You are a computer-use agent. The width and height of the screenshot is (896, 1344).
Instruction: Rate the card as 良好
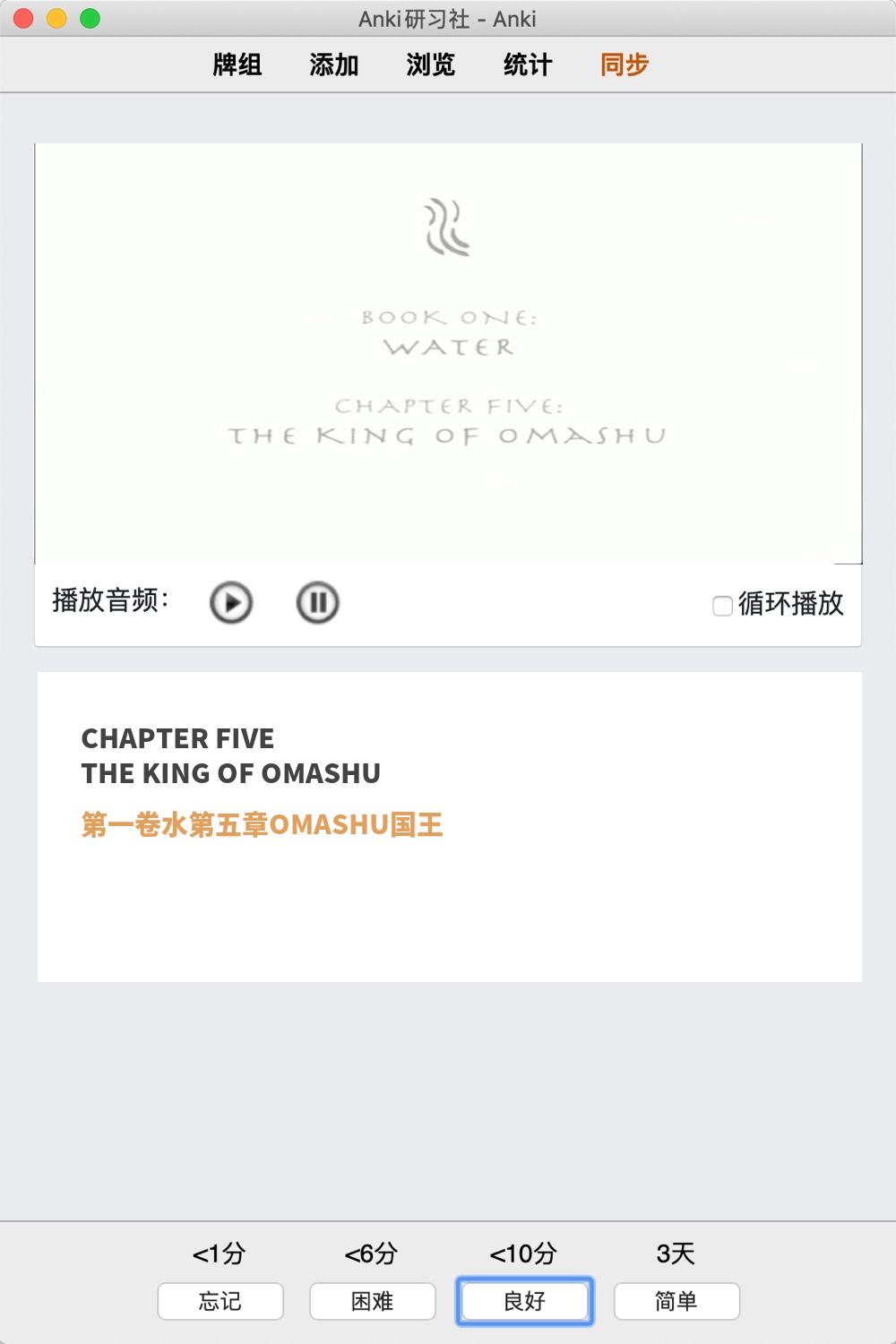(x=525, y=1301)
